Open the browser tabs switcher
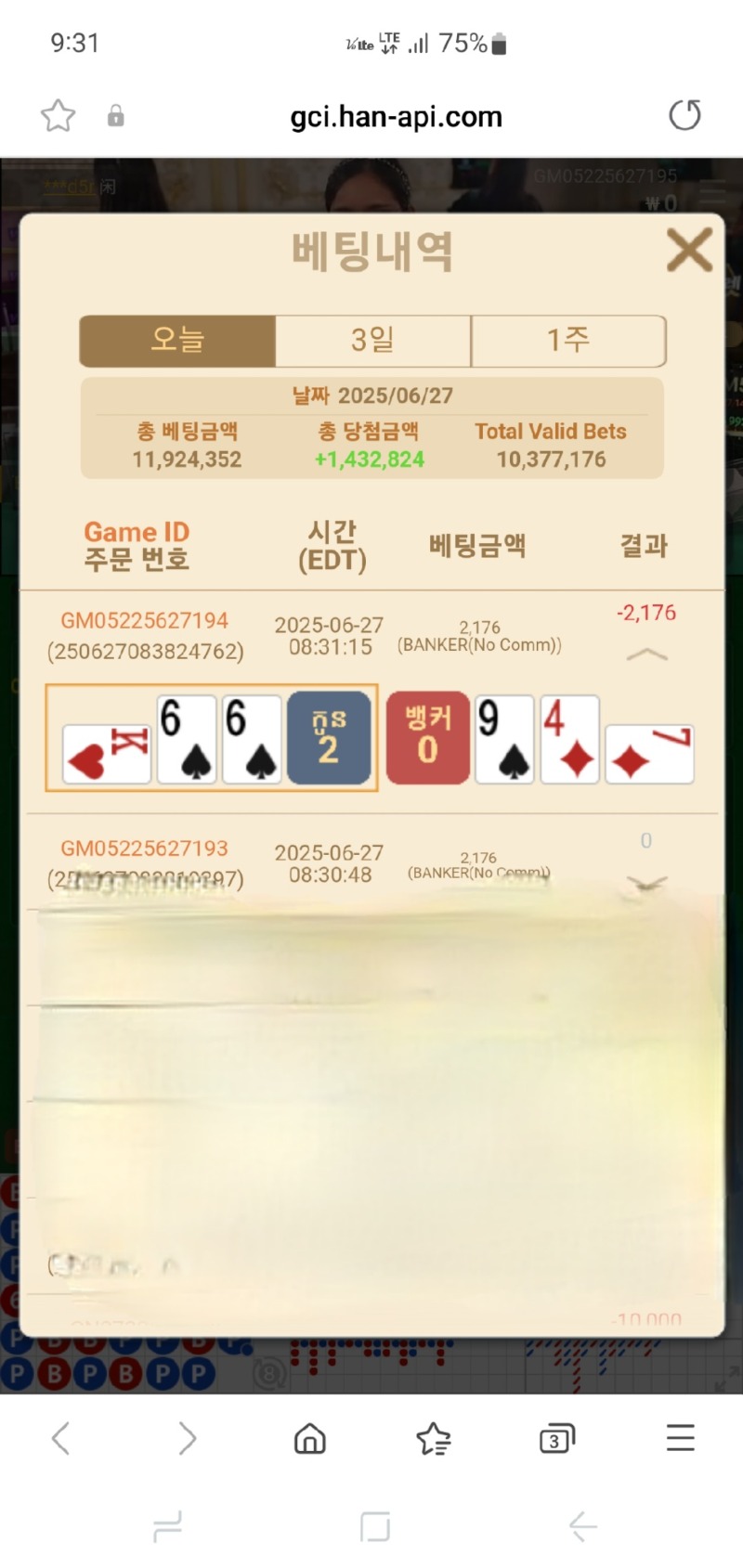 coord(556,1438)
